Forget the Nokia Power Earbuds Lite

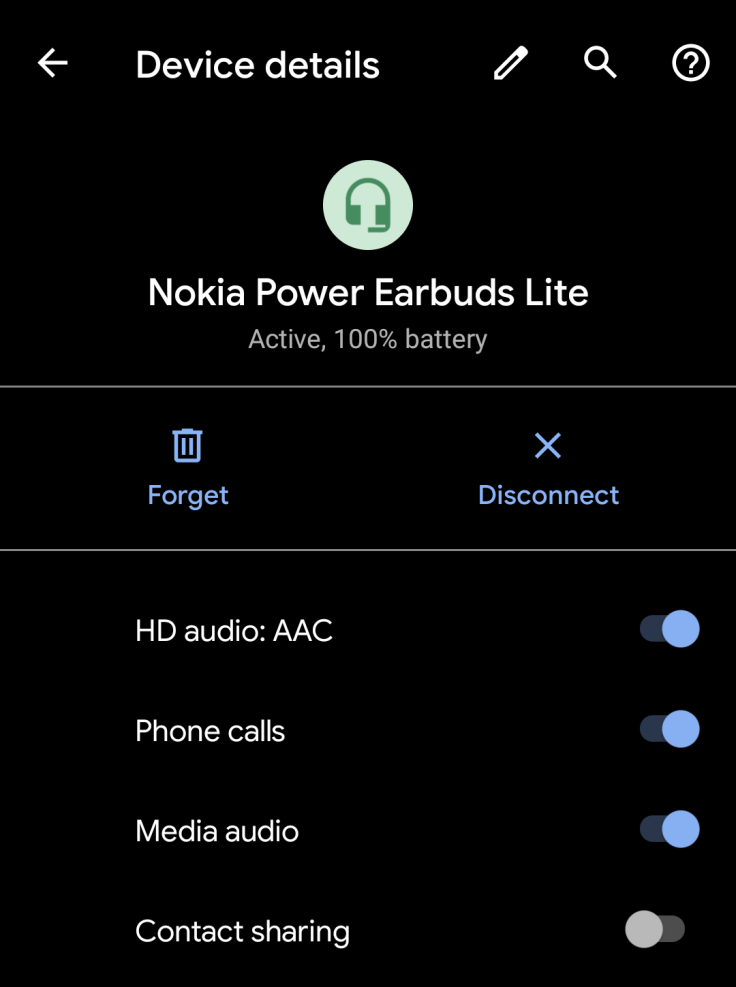188,468
